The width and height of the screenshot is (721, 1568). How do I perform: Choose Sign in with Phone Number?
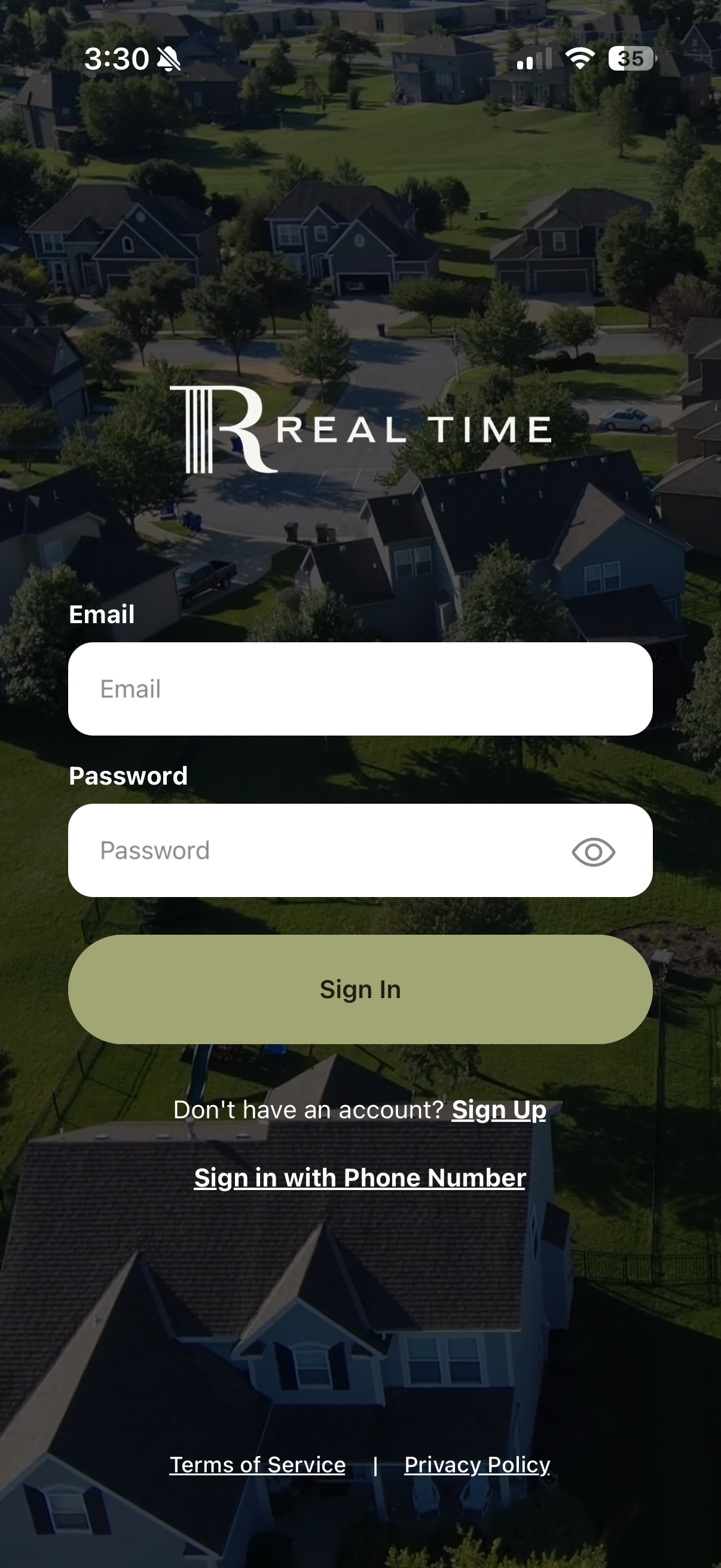(x=360, y=1178)
